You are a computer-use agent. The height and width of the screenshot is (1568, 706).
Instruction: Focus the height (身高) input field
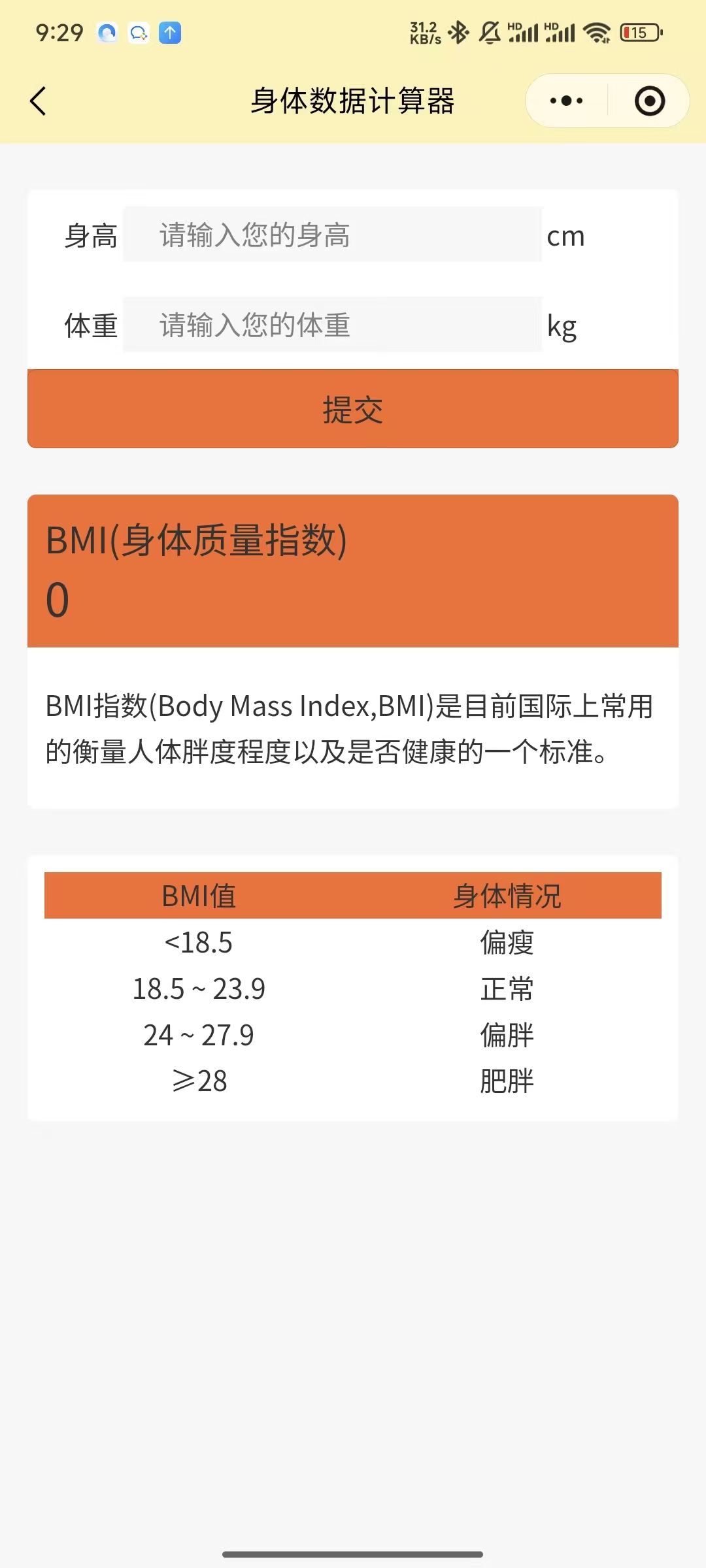pyautogui.click(x=332, y=235)
